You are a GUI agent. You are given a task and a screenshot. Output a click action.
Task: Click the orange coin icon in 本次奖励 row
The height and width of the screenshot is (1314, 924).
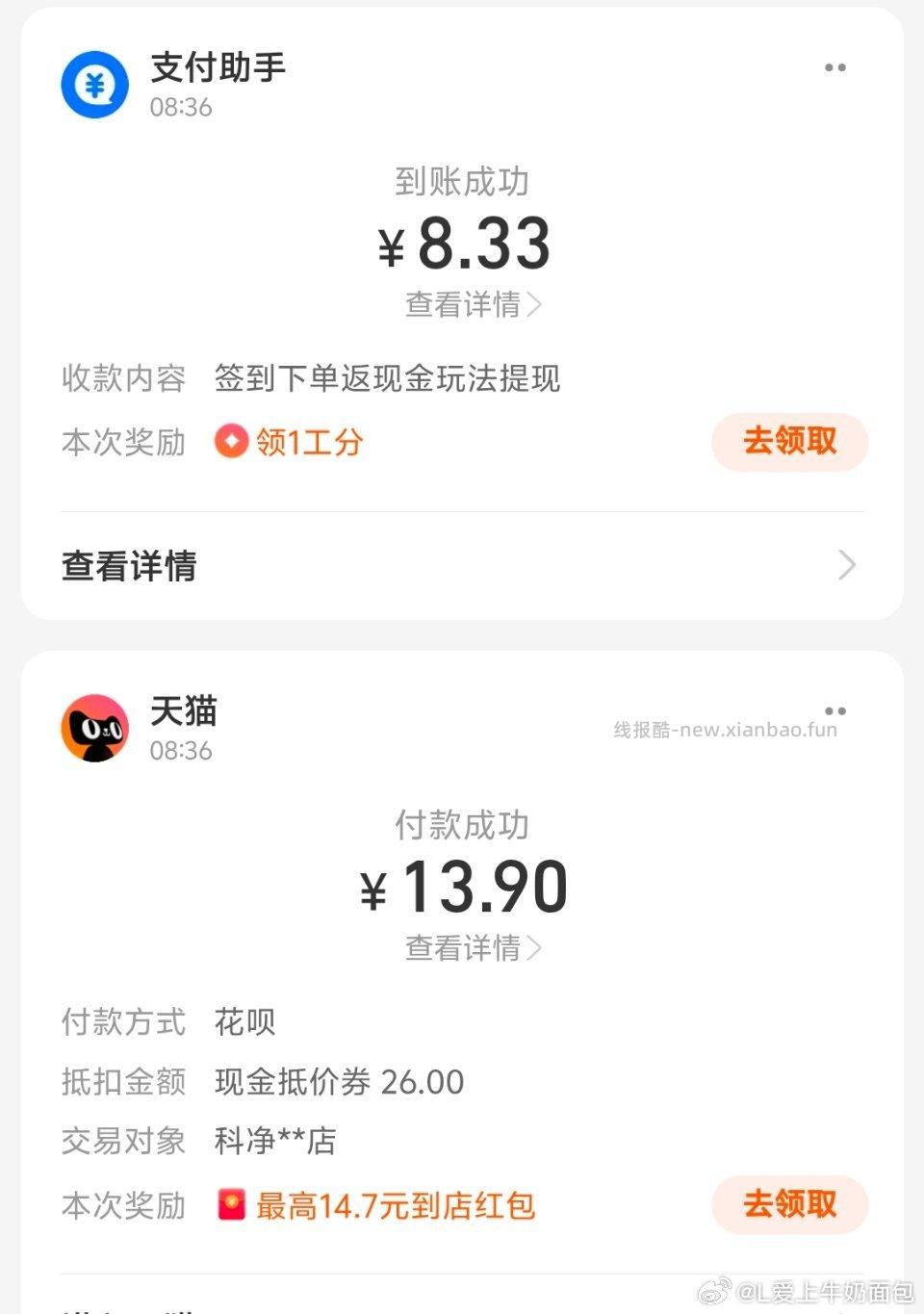230,441
